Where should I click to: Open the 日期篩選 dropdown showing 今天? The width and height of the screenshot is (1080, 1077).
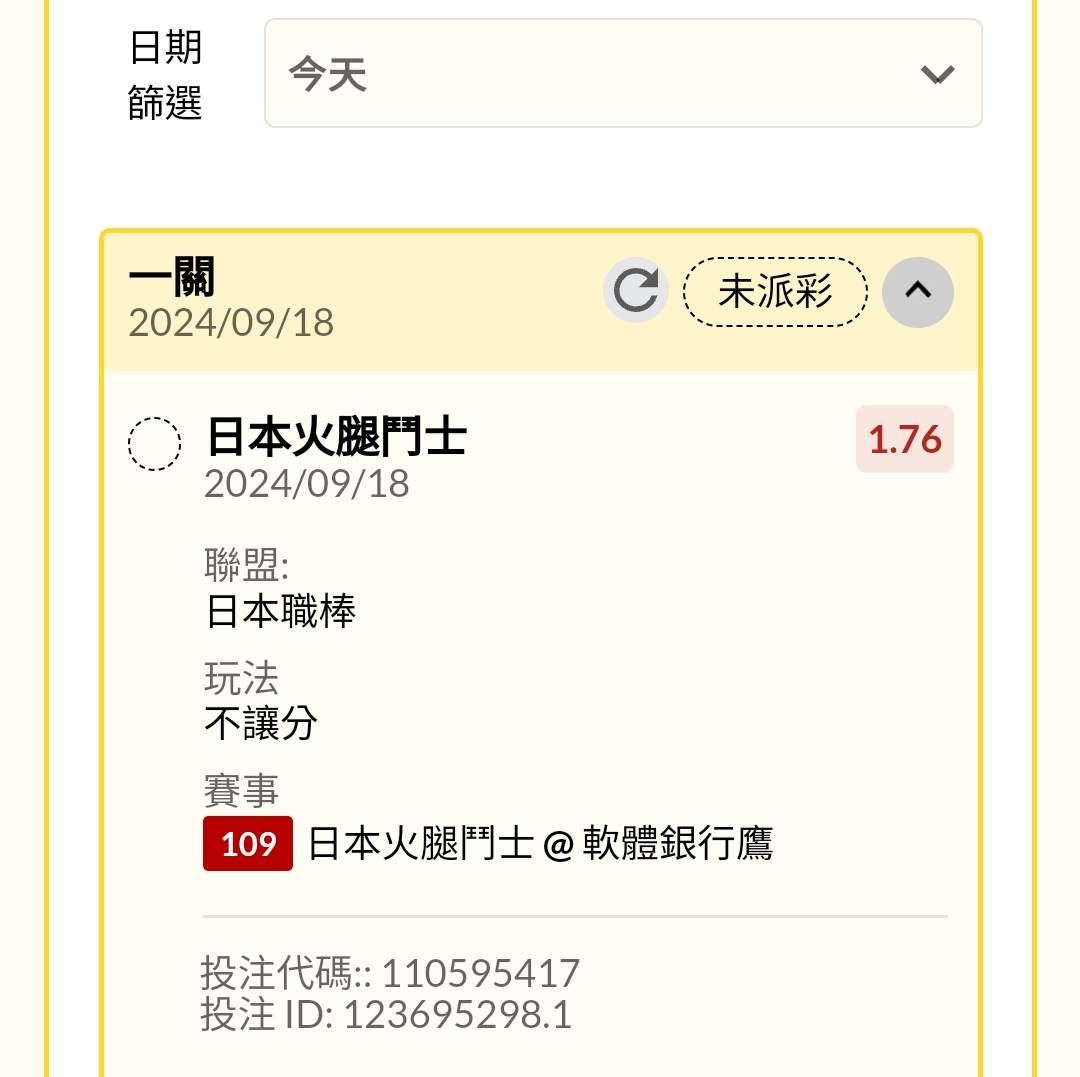[x=622, y=74]
